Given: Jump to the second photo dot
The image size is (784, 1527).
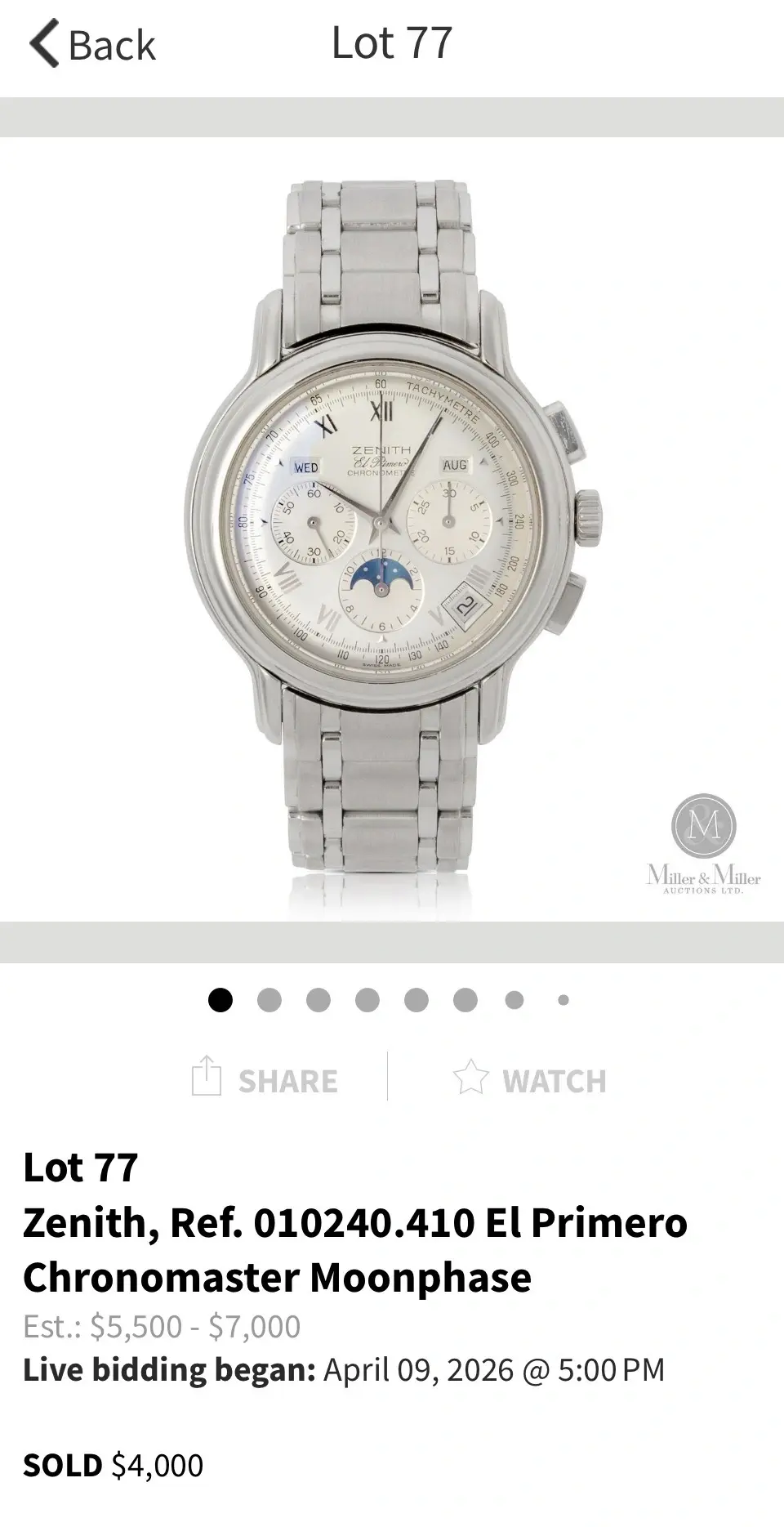Looking at the screenshot, I should [x=269, y=1000].
